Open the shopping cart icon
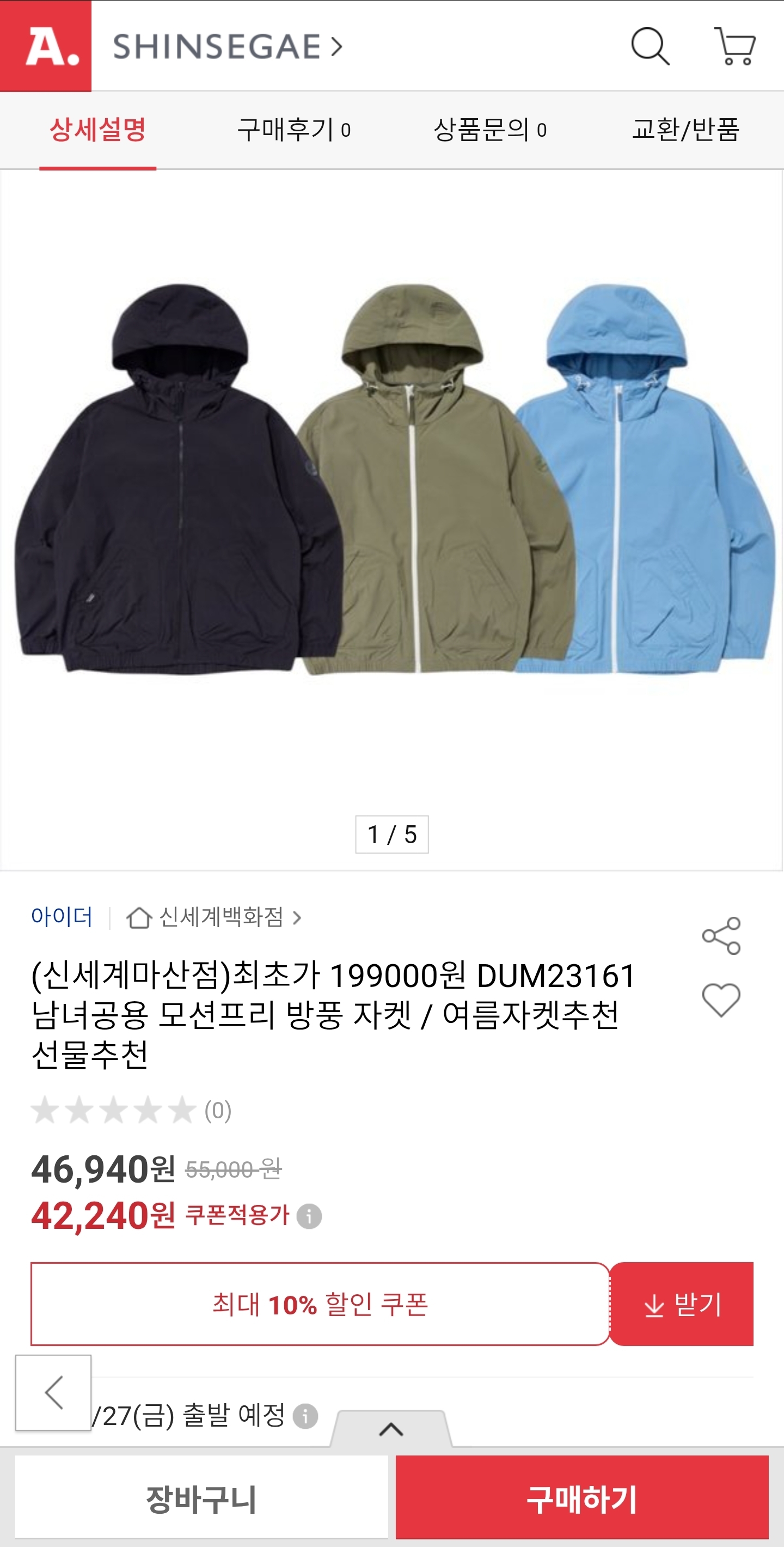784x1547 pixels. point(735,46)
